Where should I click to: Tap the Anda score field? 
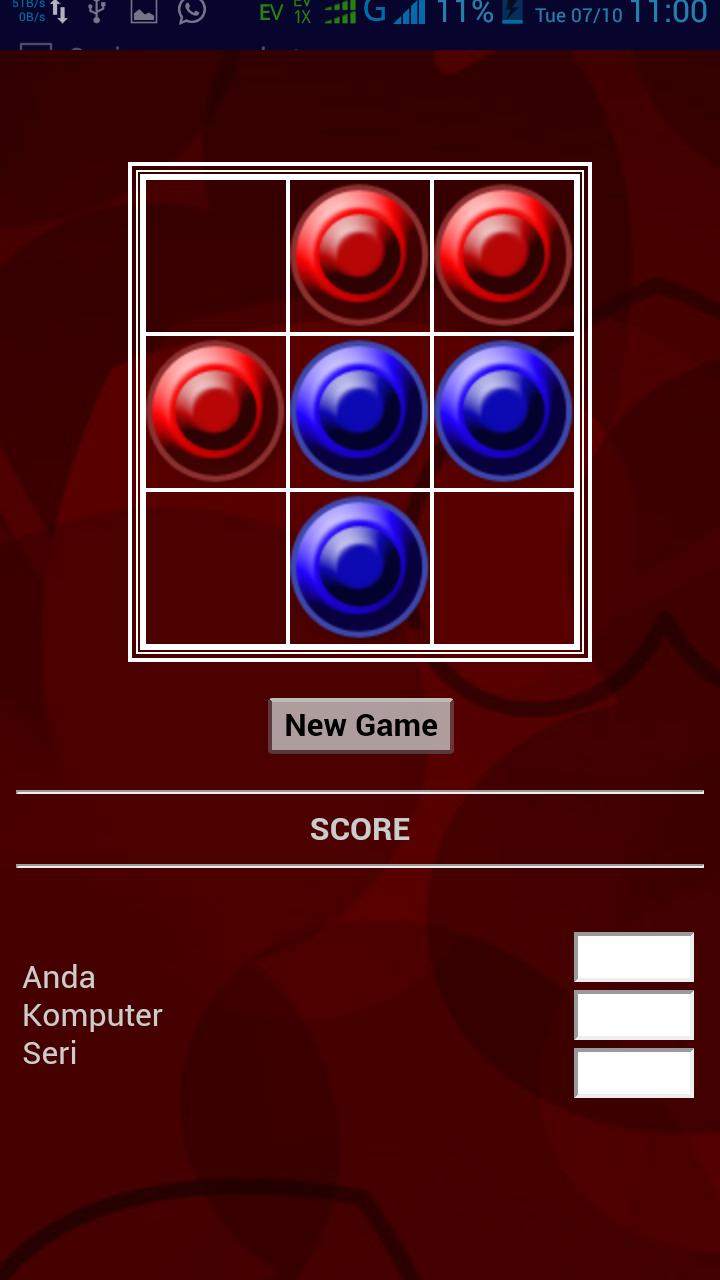click(x=633, y=958)
